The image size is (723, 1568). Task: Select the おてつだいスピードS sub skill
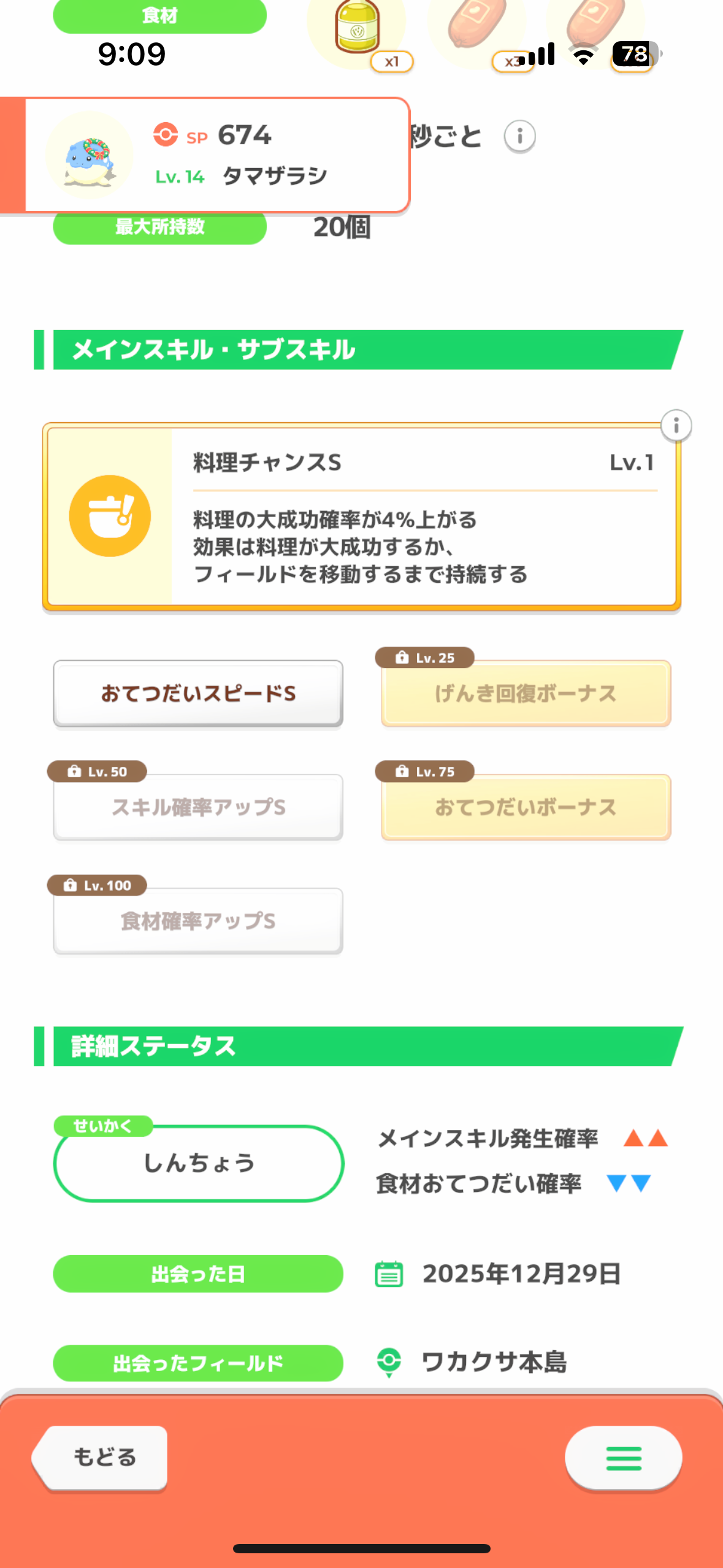pyautogui.click(x=198, y=694)
